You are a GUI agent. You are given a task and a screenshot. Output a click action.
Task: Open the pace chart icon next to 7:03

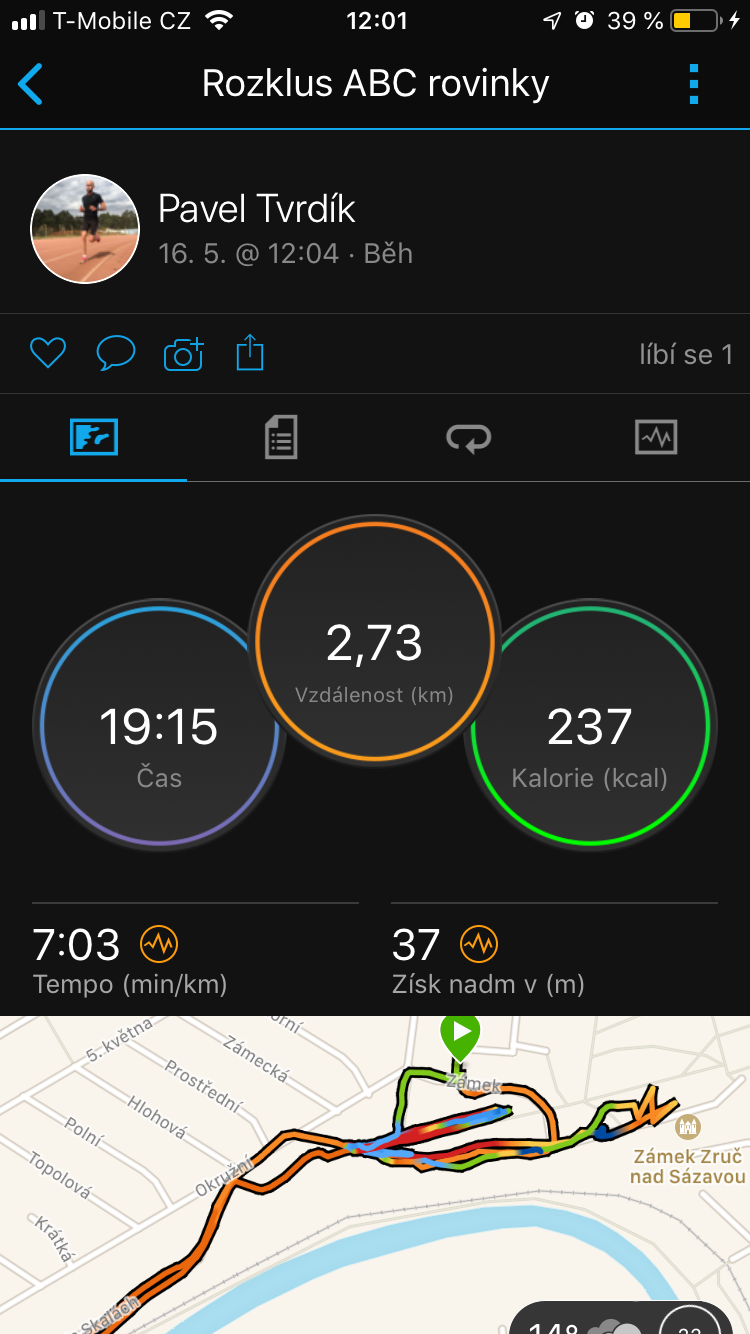point(159,943)
